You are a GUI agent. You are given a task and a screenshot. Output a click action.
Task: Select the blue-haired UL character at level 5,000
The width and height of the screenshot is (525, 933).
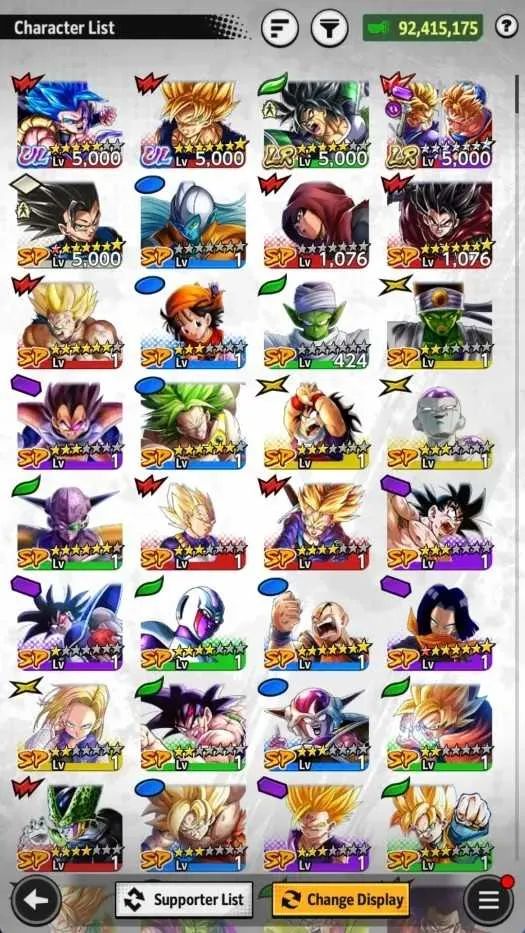70,124
